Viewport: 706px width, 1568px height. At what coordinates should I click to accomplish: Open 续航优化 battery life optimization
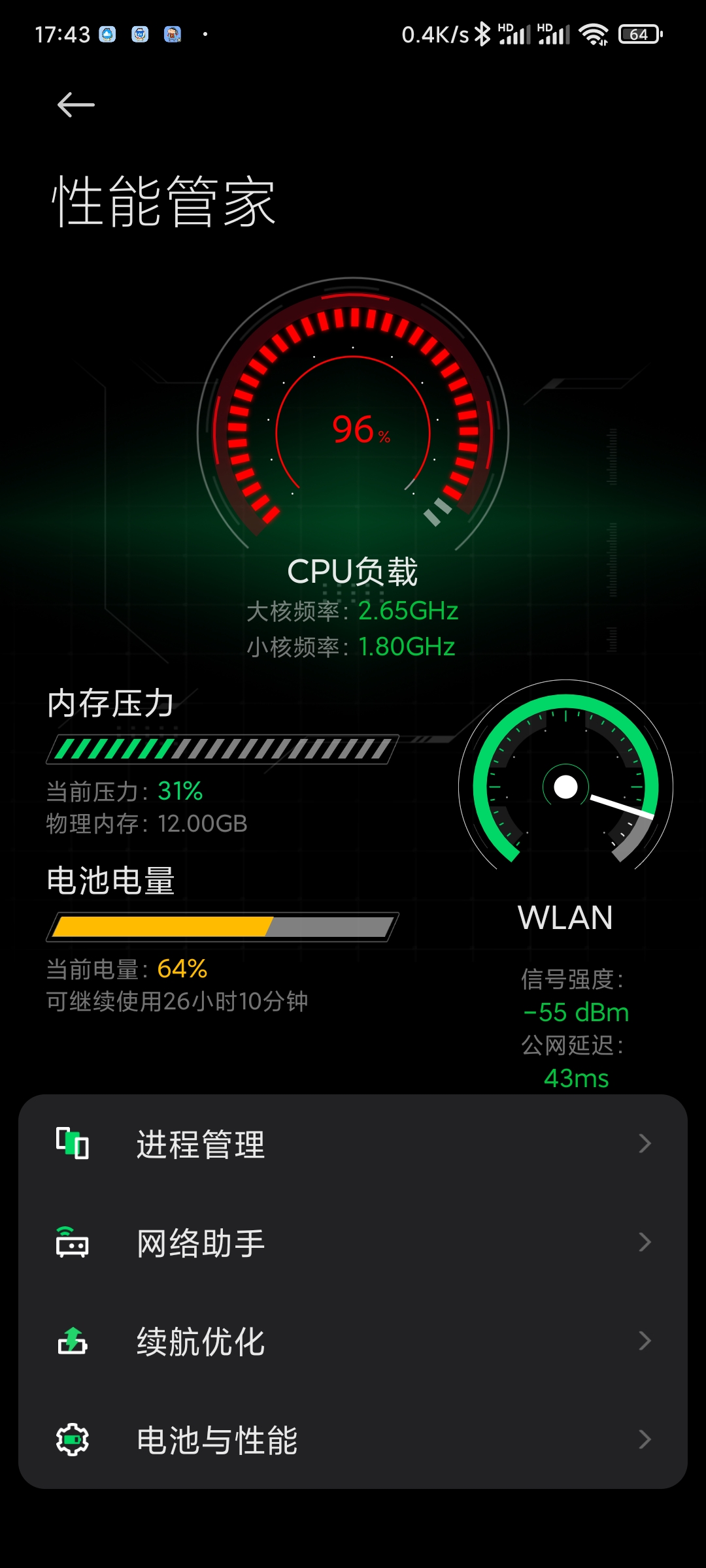[353, 1341]
